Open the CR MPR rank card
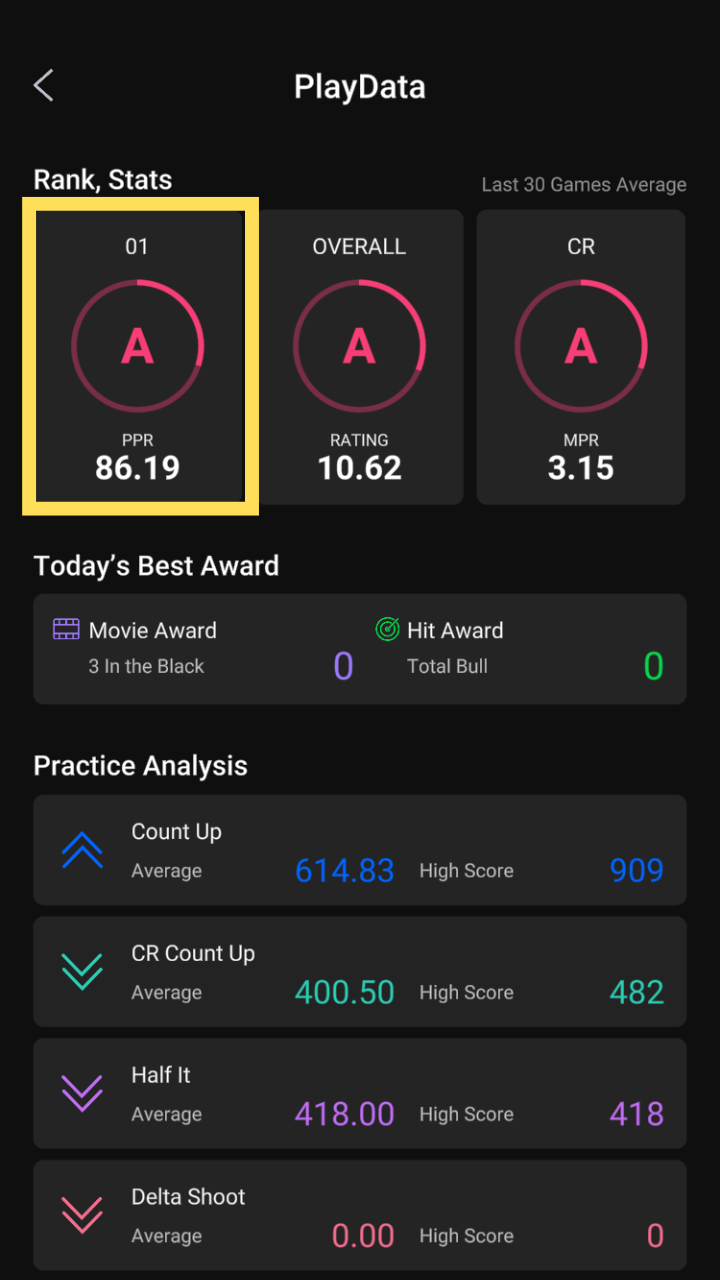This screenshot has height=1280, width=720. click(x=581, y=357)
